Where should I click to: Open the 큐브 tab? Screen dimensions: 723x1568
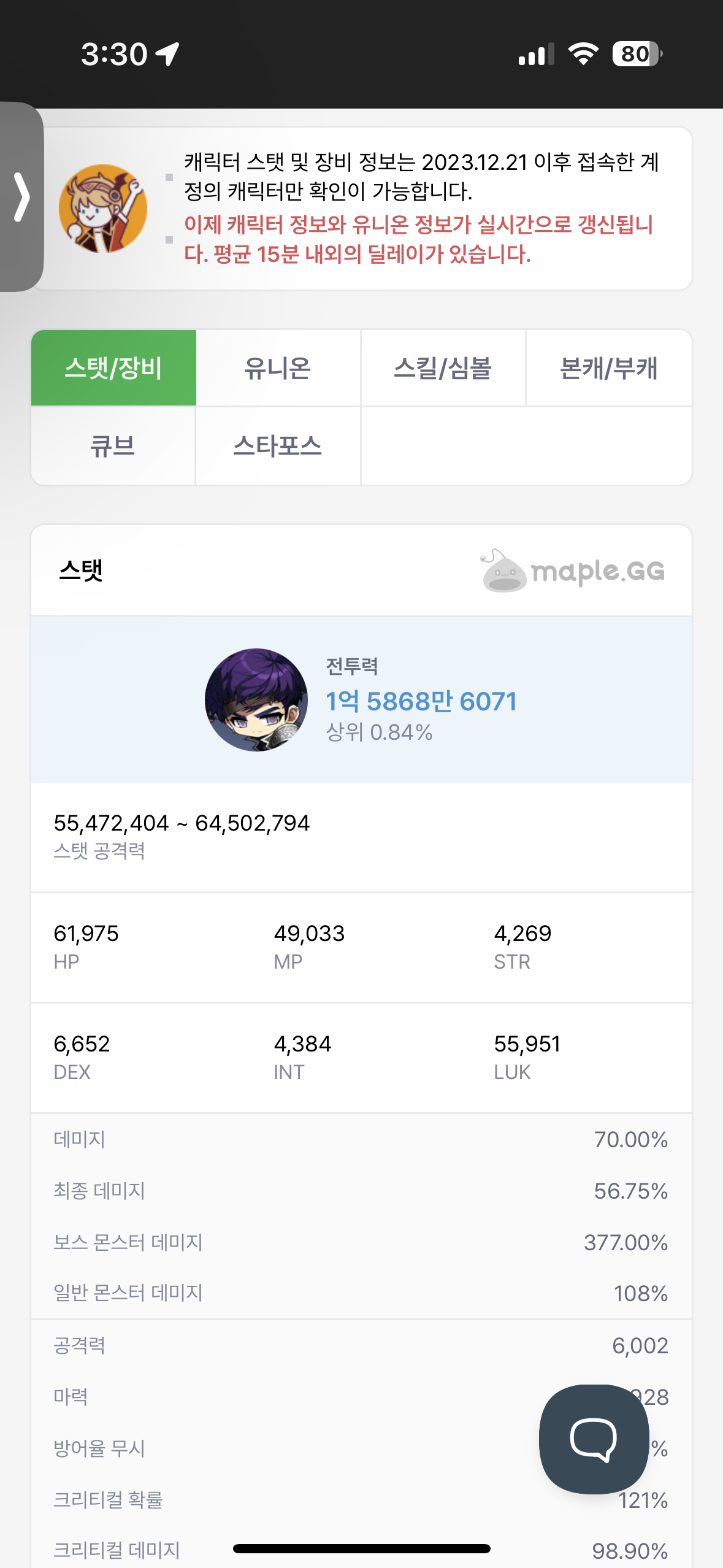point(113,446)
